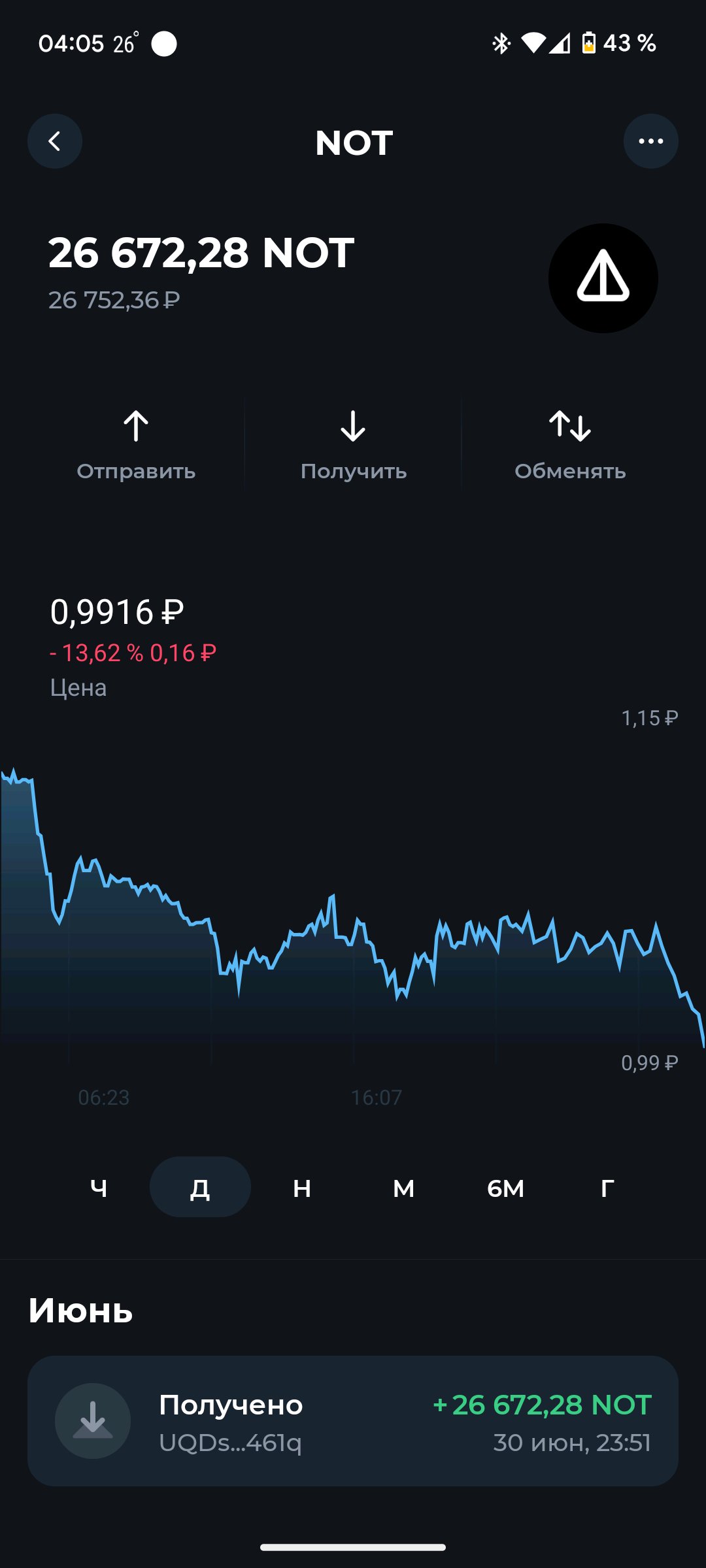Open the Получено transaction from 30 июн
The height and width of the screenshot is (1568, 706).
coord(353,1421)
